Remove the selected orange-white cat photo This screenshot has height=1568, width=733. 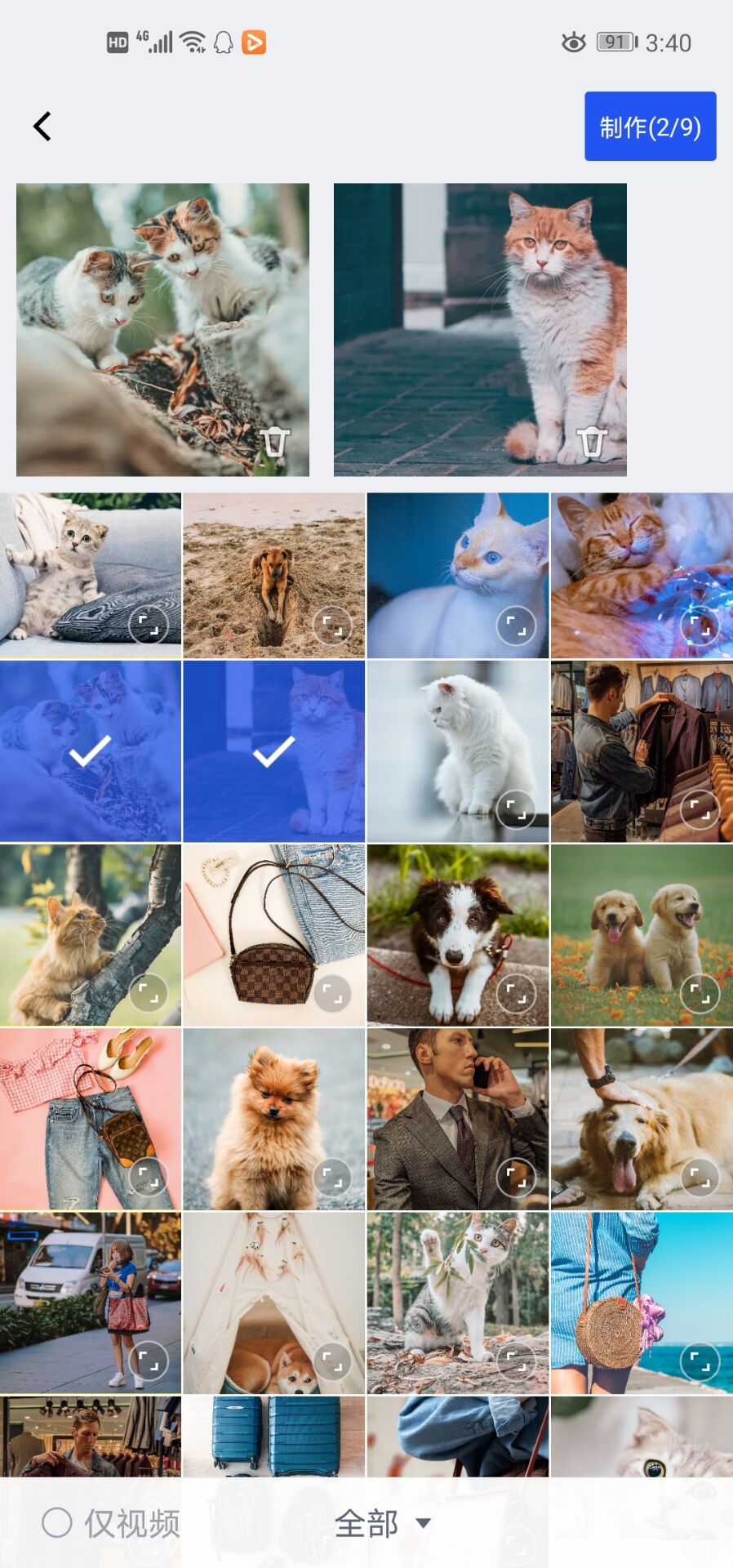[592, 442]
